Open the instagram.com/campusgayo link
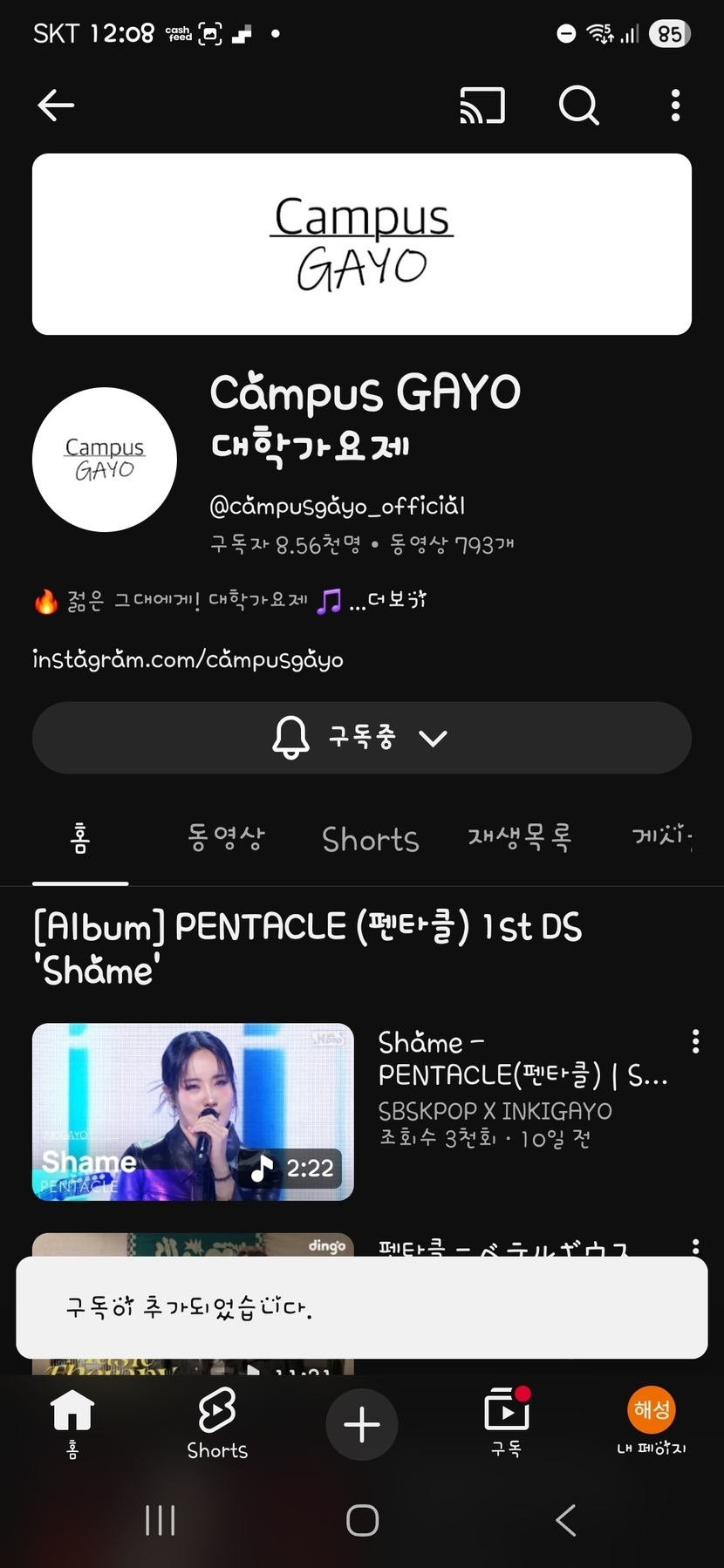Image resolution: width=724 pixels, height=1568 pixels. click(x=188, y=659)
